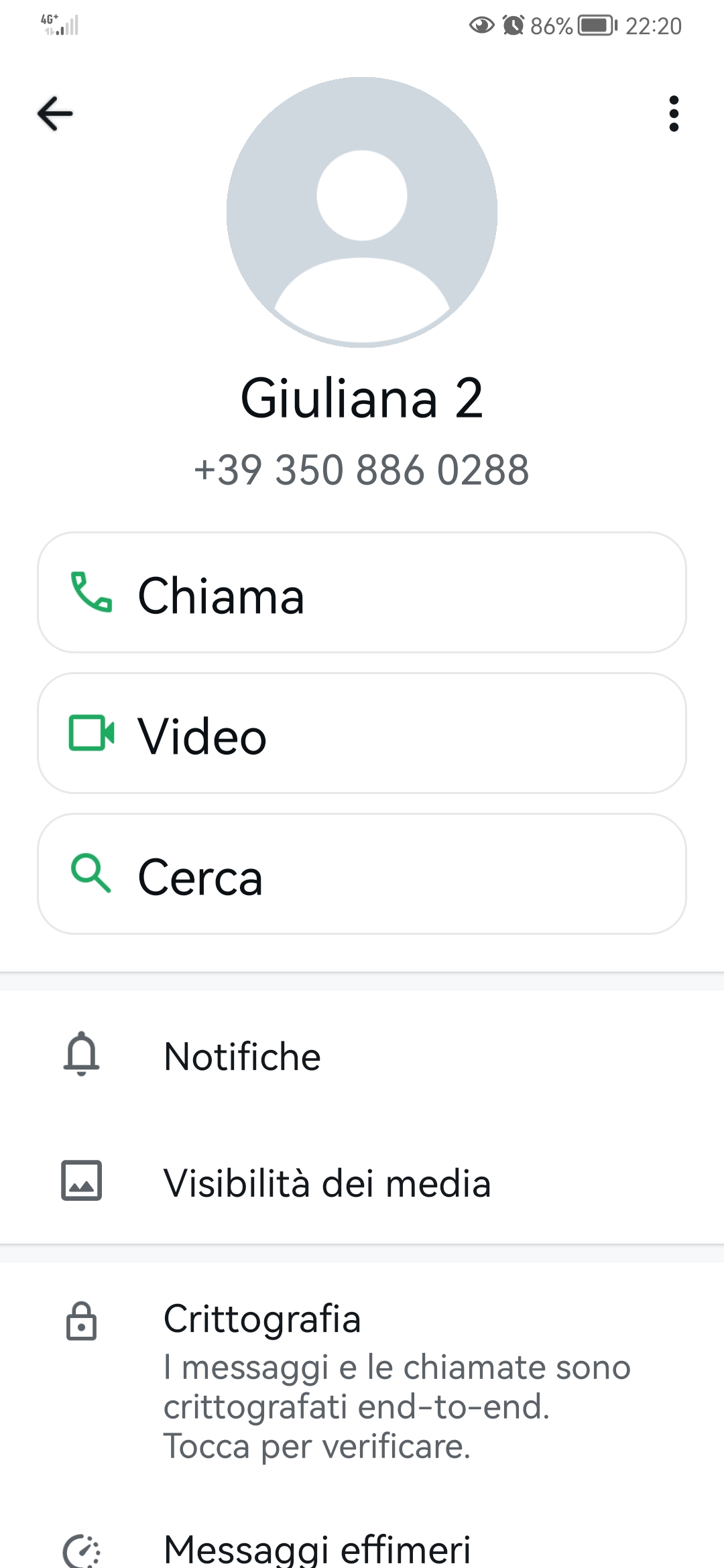724x1568 pixels.
Task: Open the three-dot overflow menu
Action: 674,113
